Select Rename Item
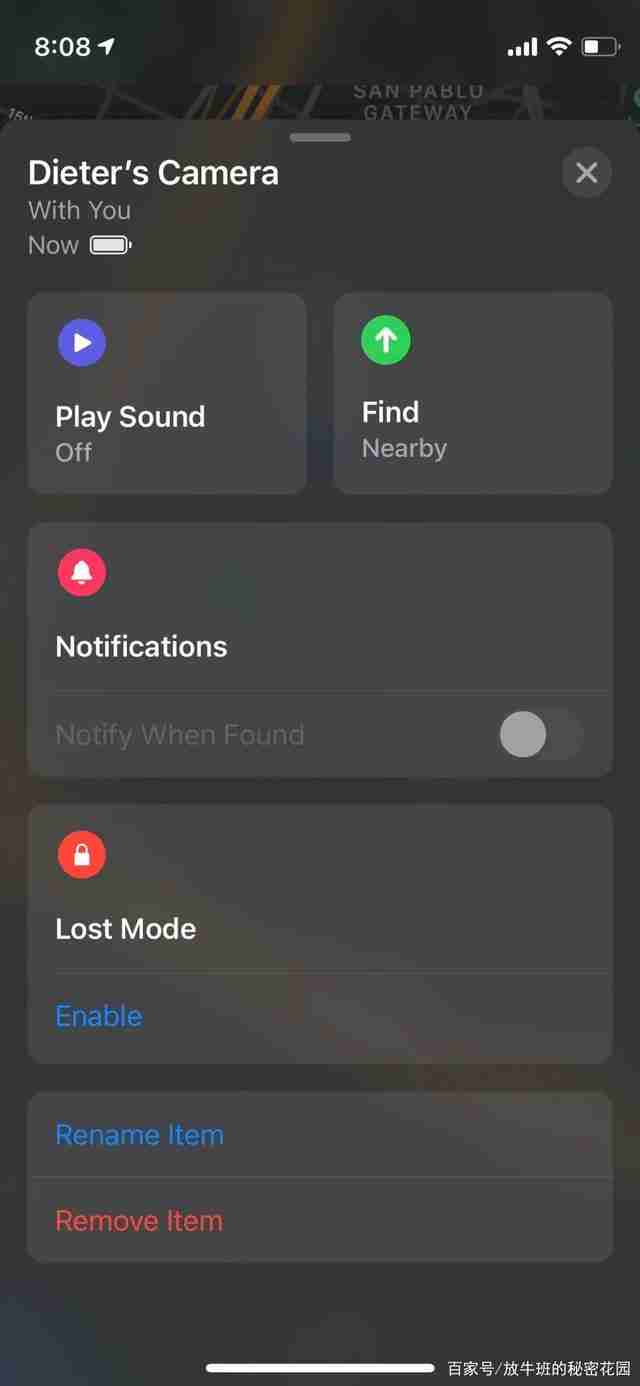The image size is (640, 1386). coord(319,1135)
